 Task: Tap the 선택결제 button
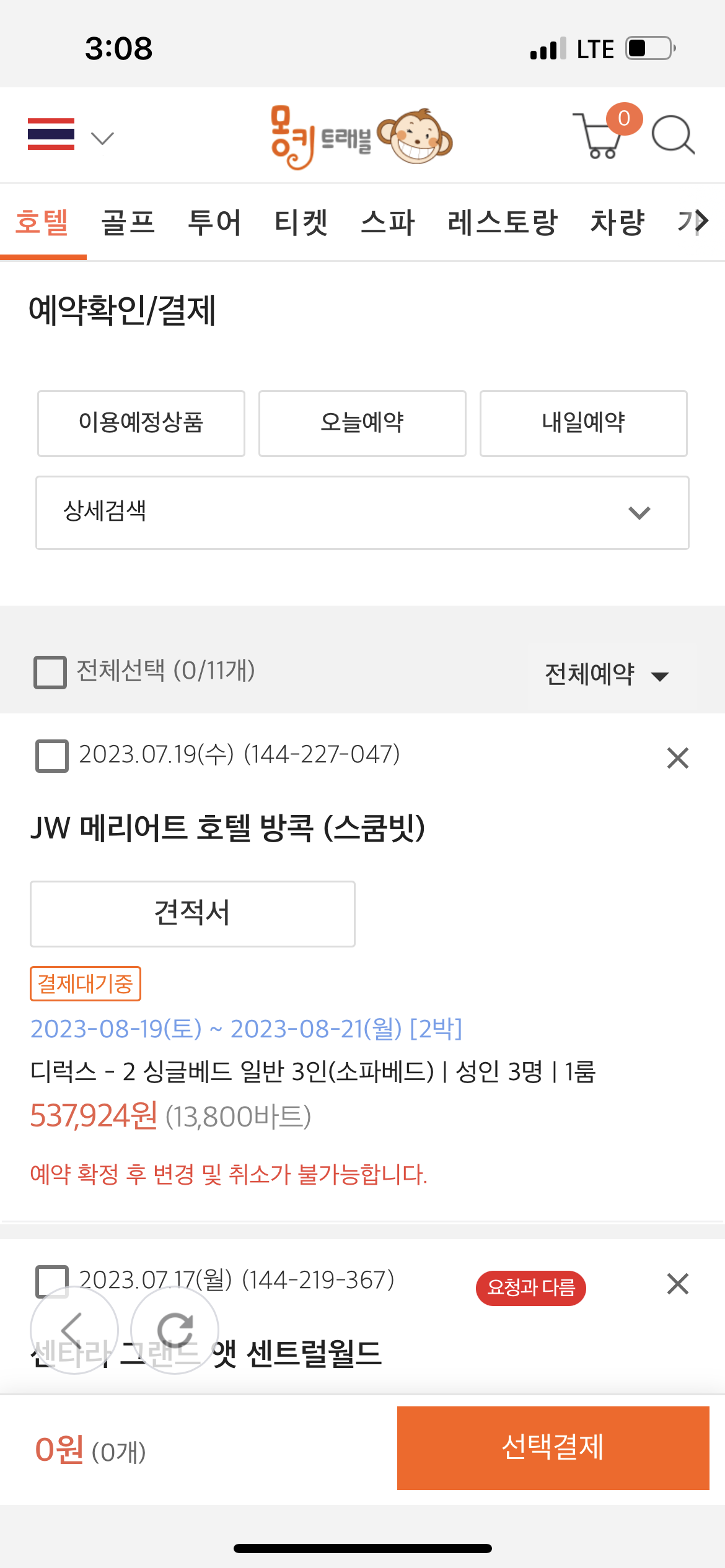click(553, 1448)
